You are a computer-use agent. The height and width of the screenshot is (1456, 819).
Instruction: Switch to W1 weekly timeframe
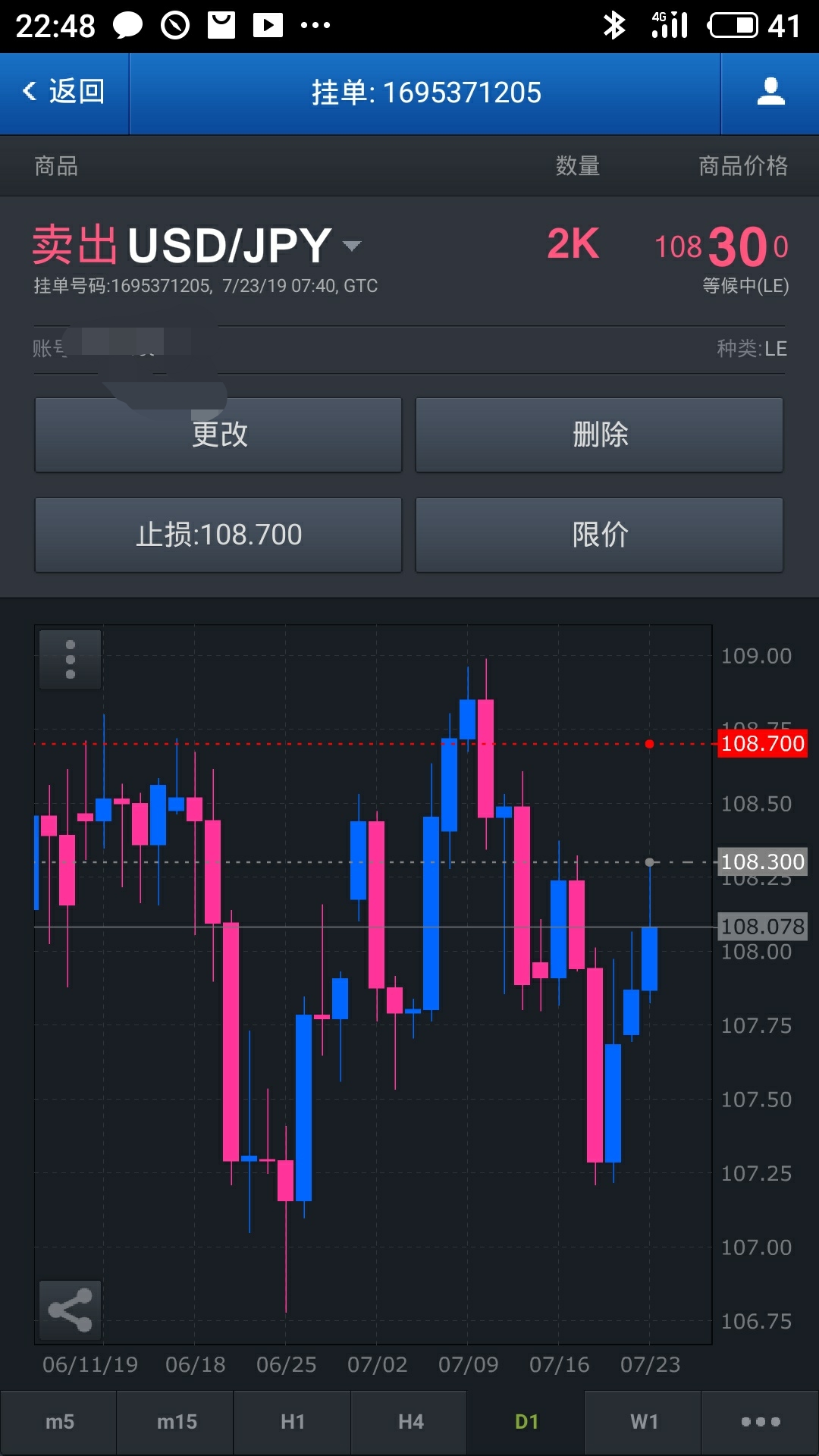tap(643, 1422)
